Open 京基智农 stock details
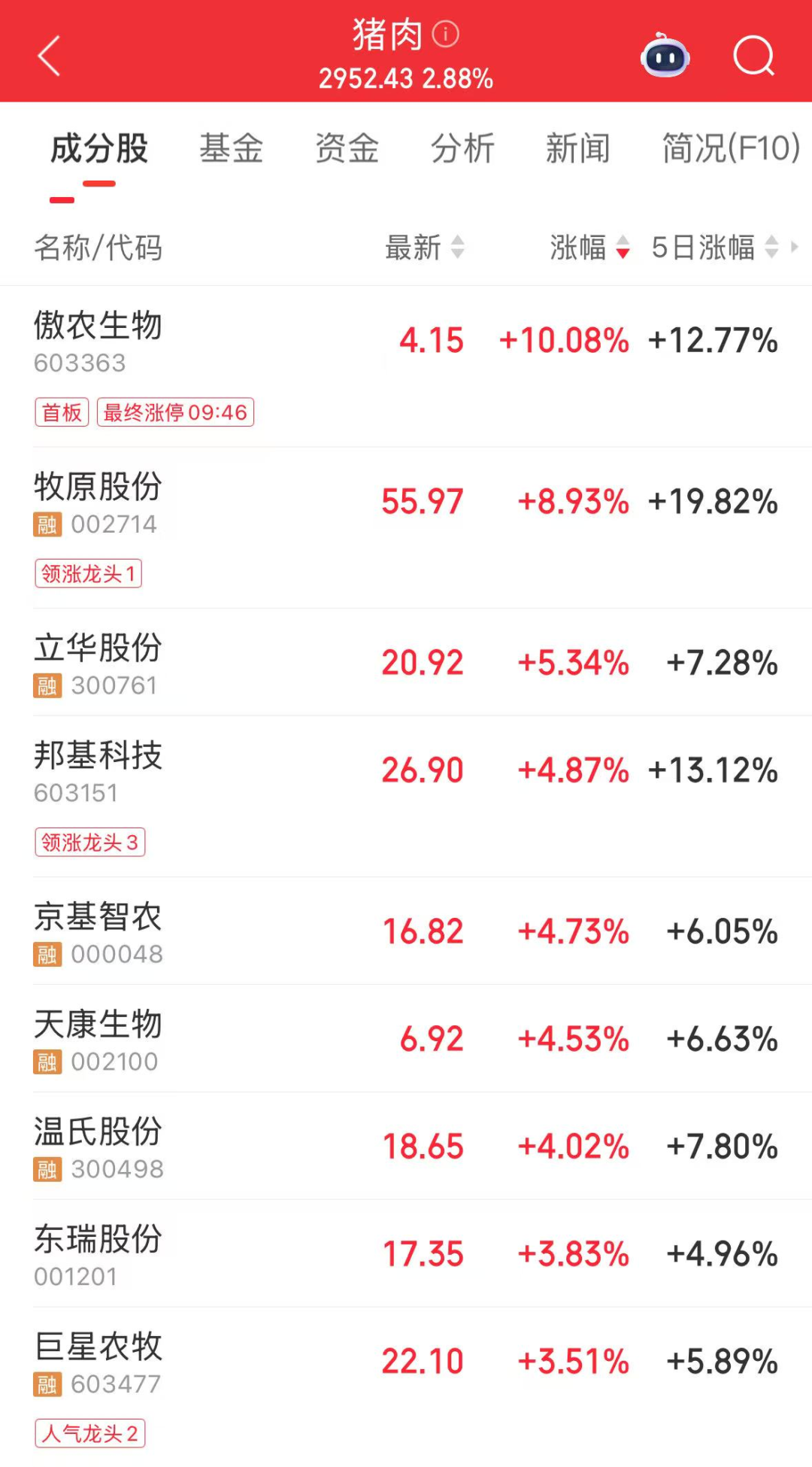The width and height of the screenshot is (812, 1467). click(98, 918)
